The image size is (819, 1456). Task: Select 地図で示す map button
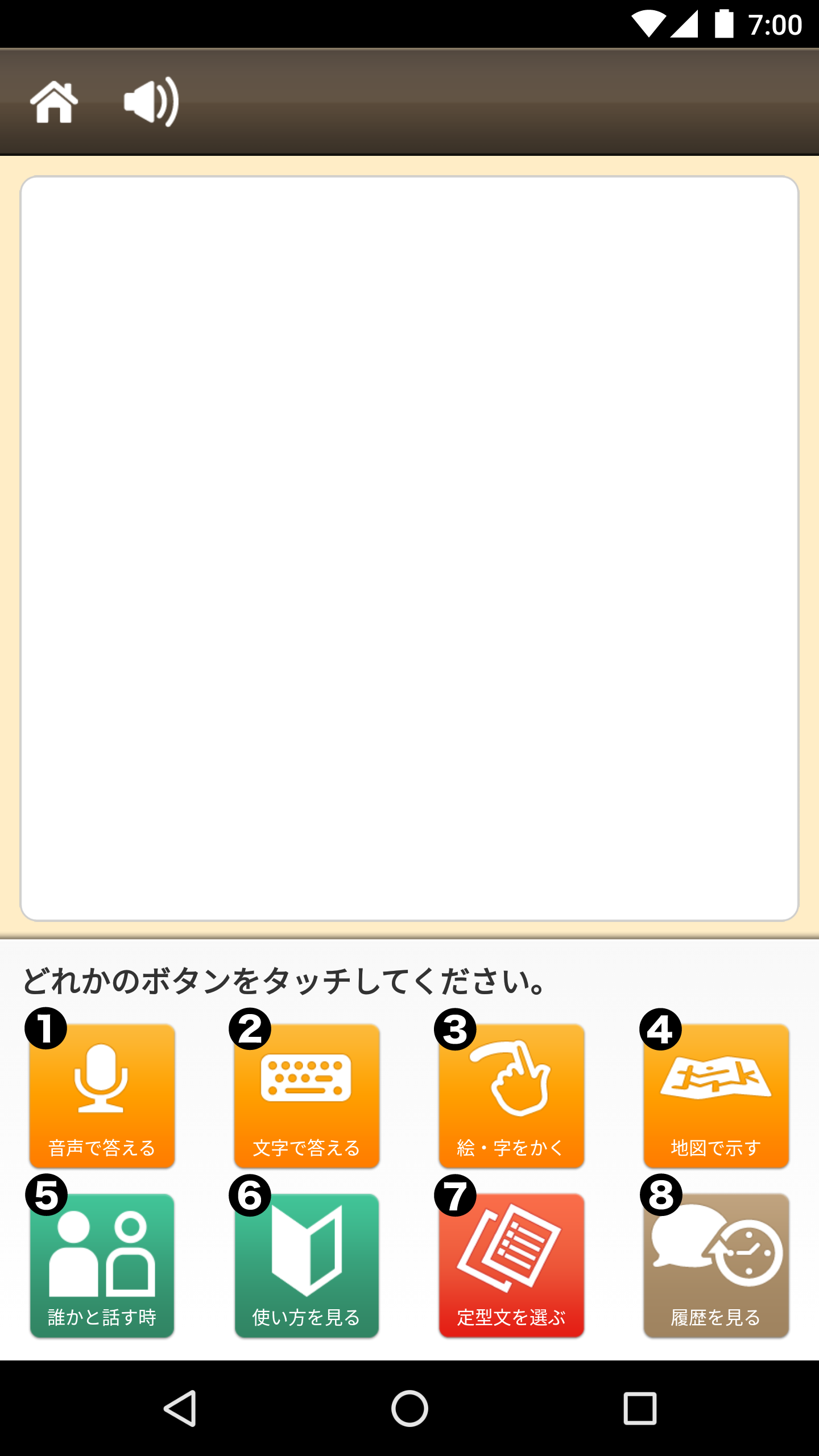(x=716, y=1096)
